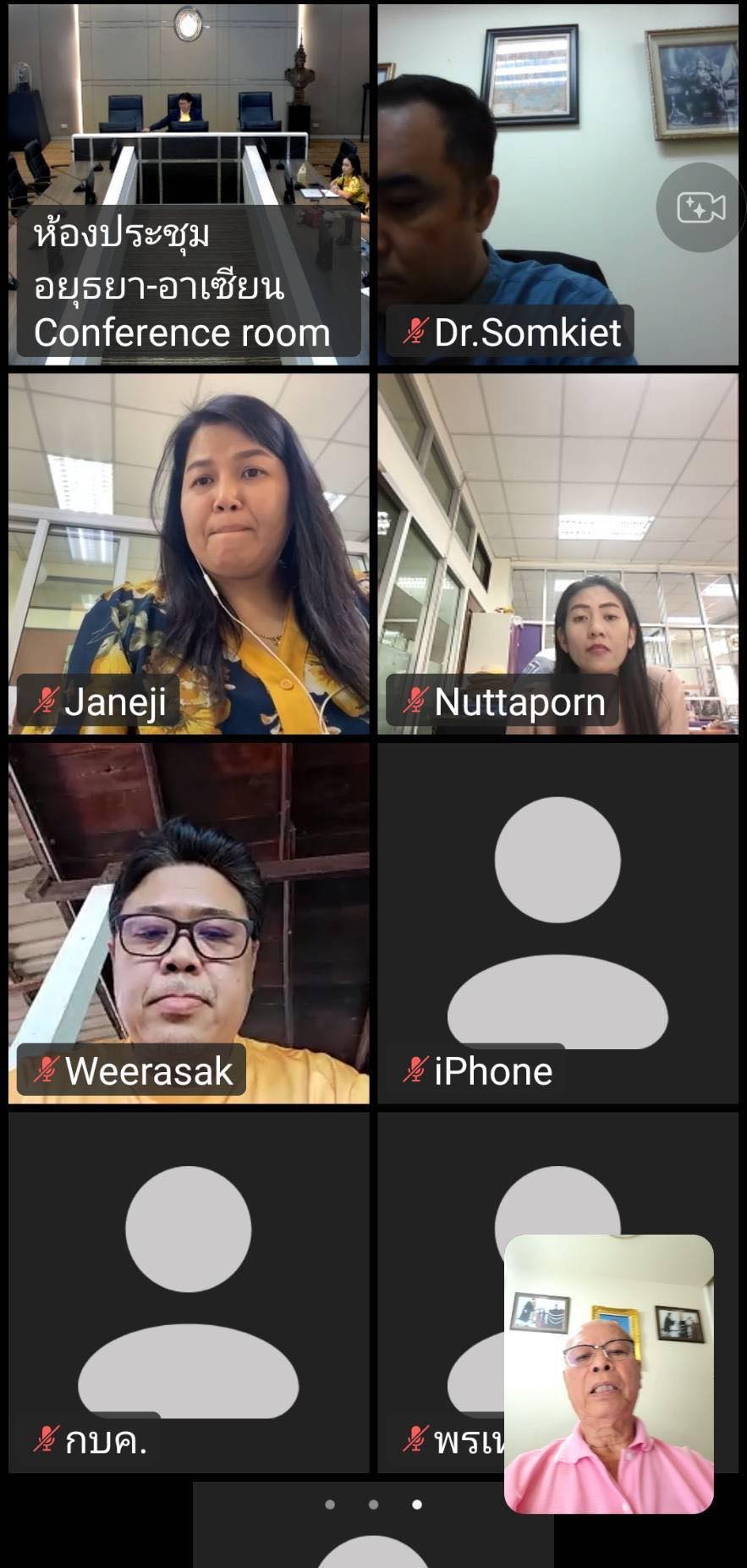Tap the floating self-view video window
This screenshot has height=1568, width=747.
(609, 1373)
